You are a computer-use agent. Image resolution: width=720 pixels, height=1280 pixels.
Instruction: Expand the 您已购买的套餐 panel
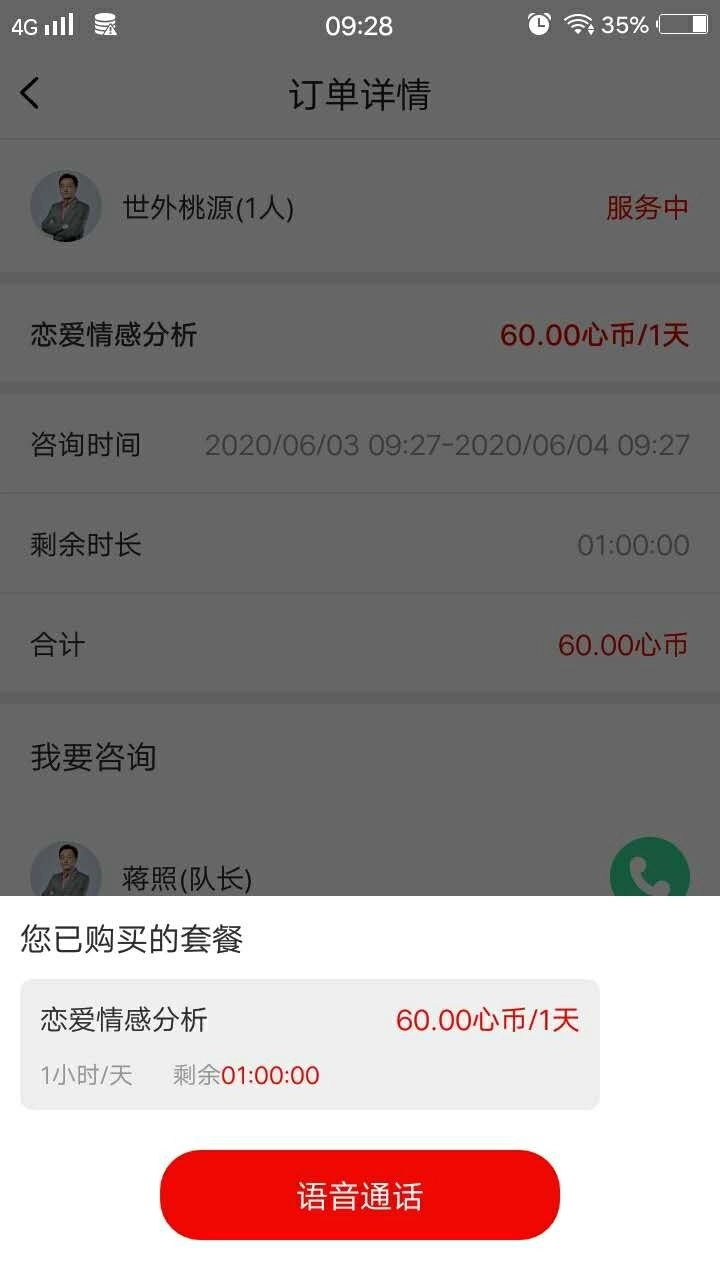(x=133, y=938)
